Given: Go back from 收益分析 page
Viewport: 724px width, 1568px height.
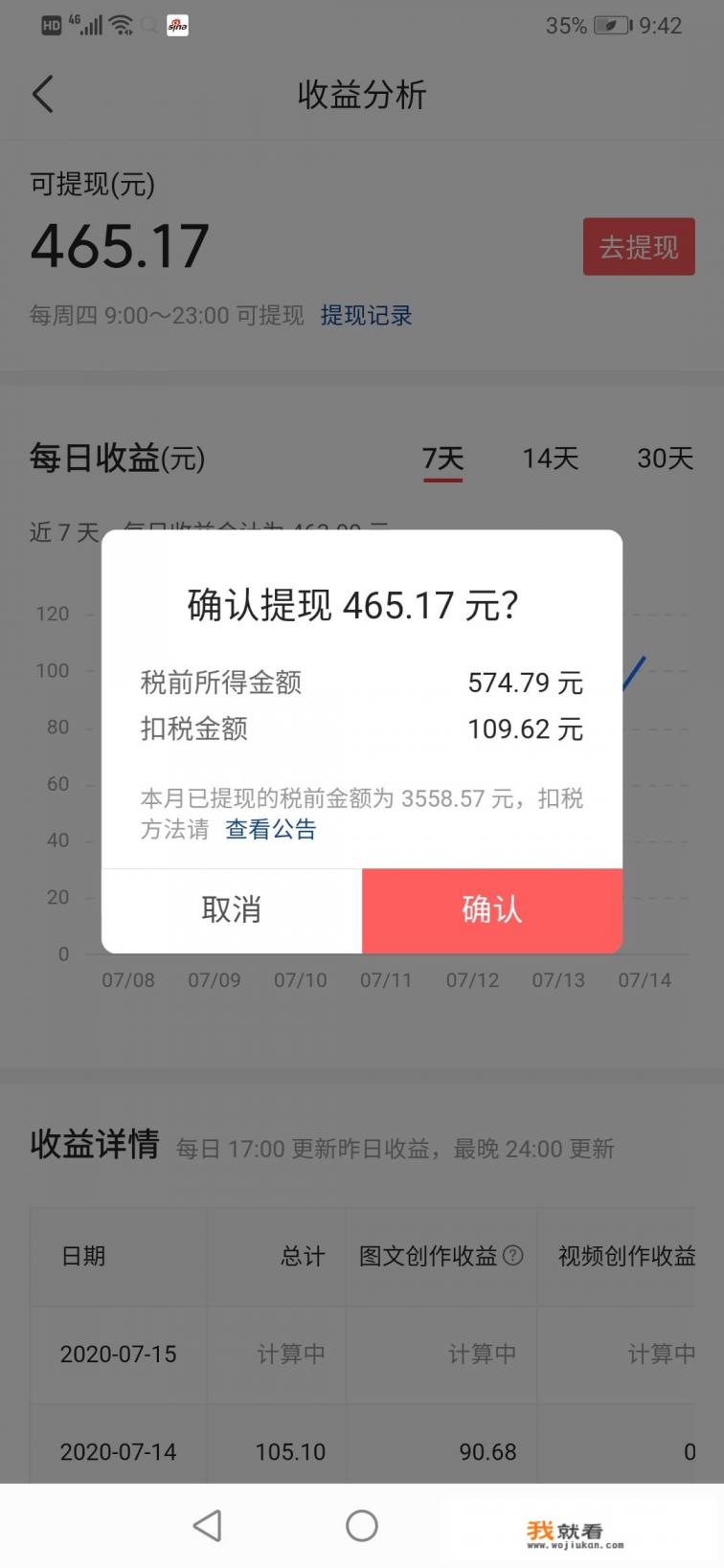Looking at the screenshot, I should pyautogui.click(x=43, y=95).
